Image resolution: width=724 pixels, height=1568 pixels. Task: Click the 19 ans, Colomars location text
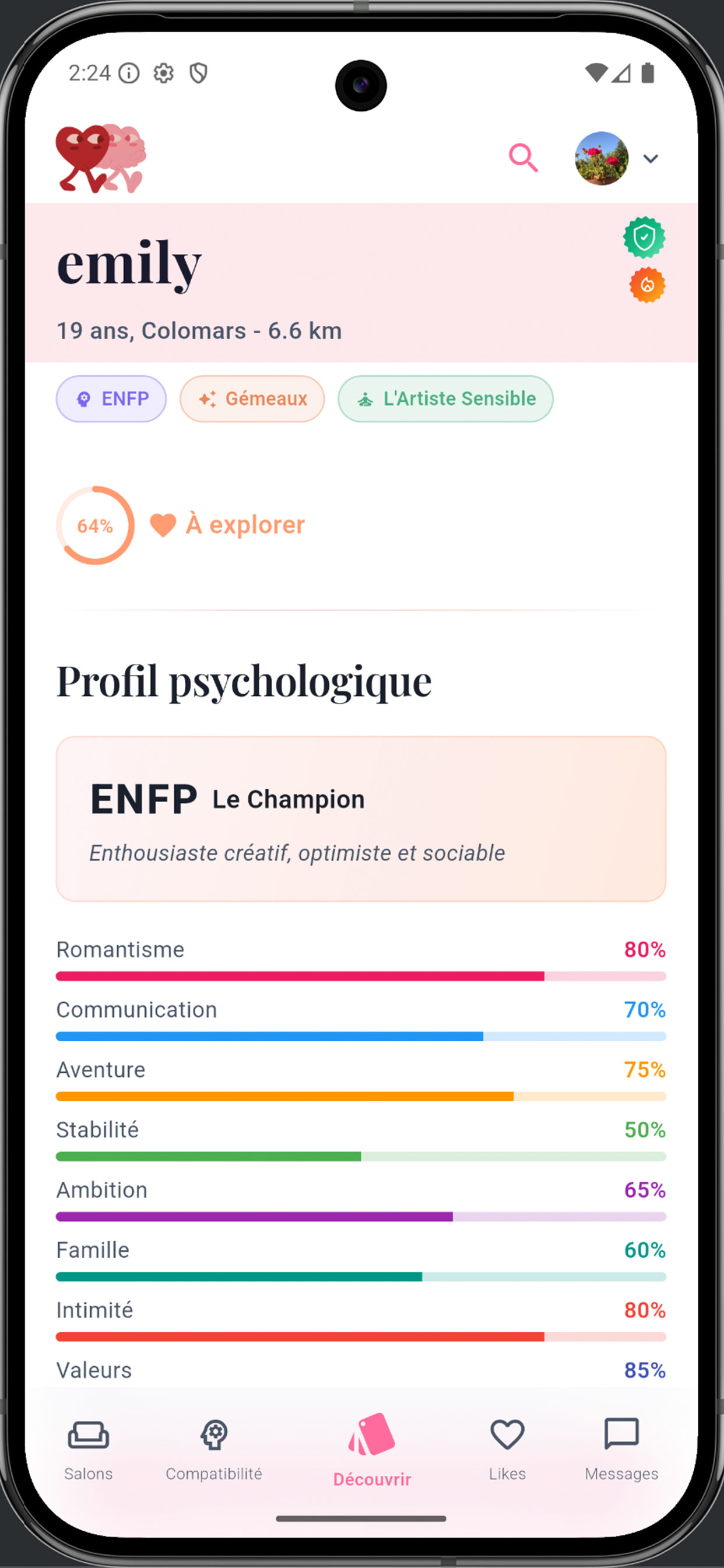[199, 331]
